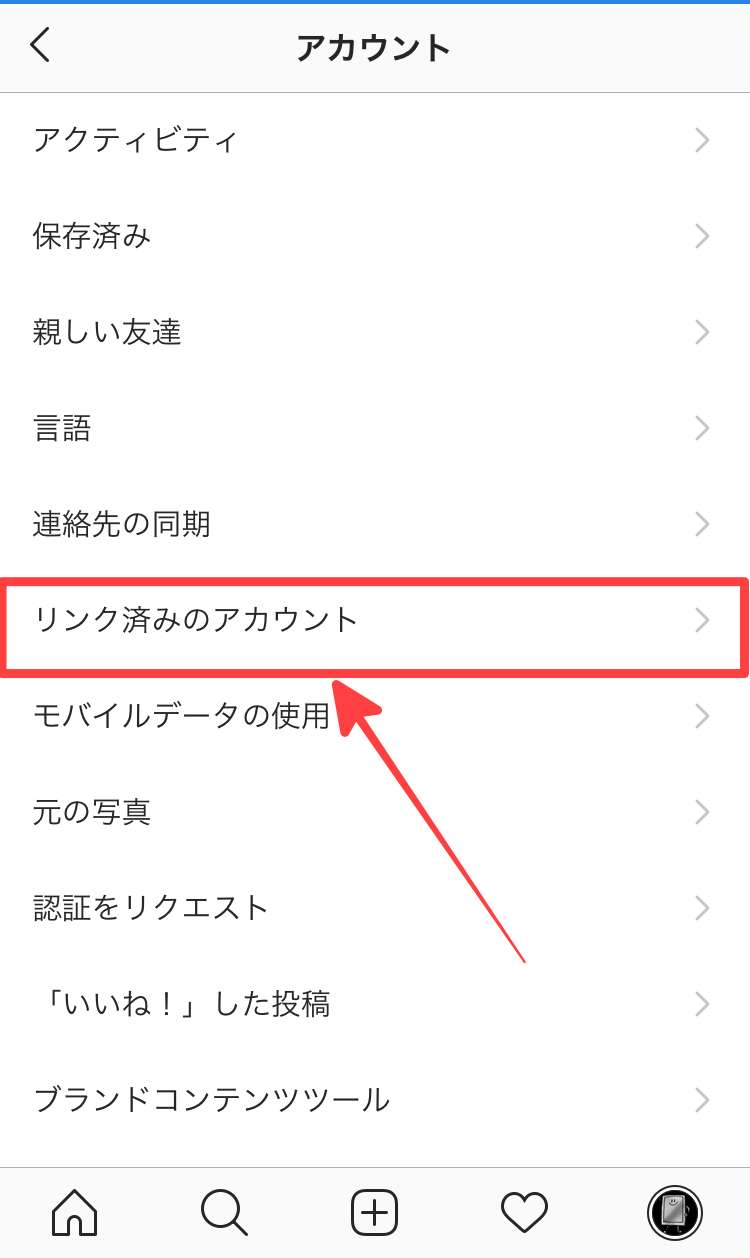Switch to the search tab
The height and width of the screenshot is (1258, 750).
tap(224, 1213)
